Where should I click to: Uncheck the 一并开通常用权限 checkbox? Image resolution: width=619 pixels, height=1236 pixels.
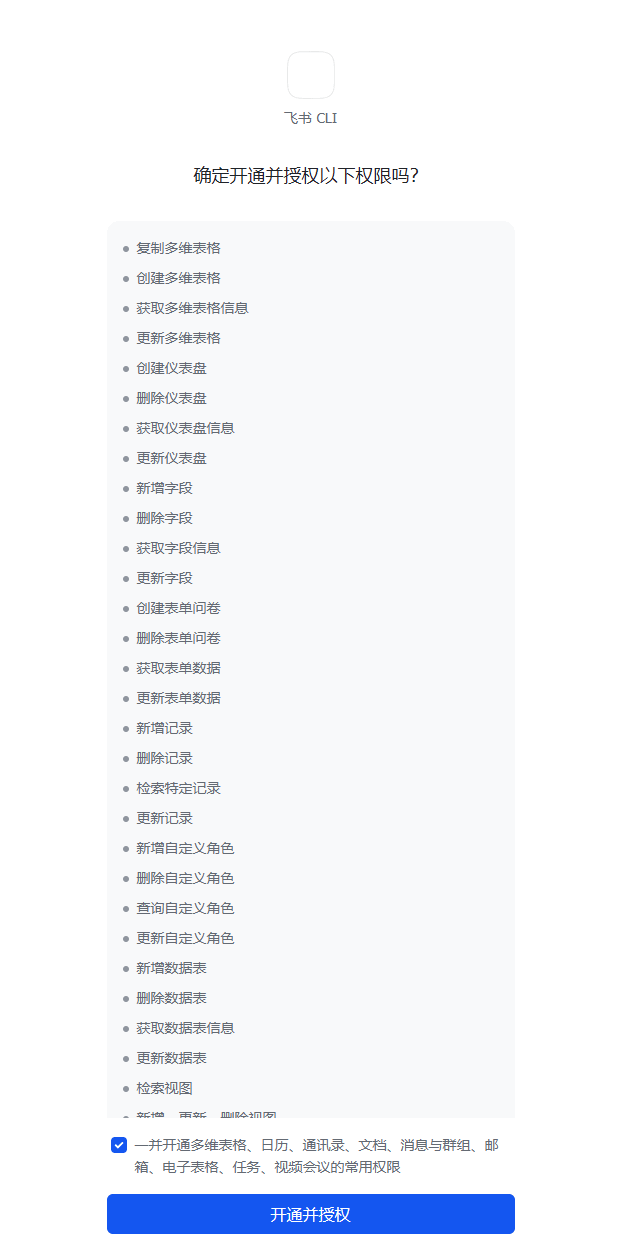[x=119, y=1145]
